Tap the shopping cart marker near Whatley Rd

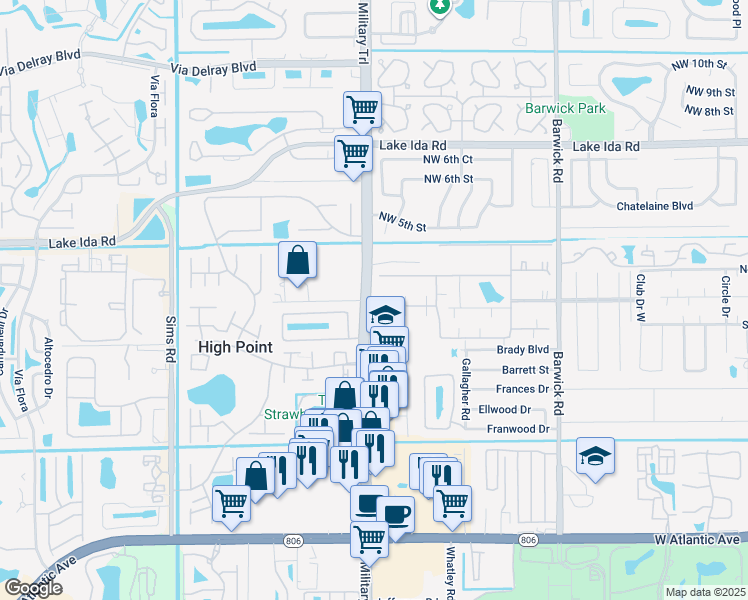click(x=453, y=503)
